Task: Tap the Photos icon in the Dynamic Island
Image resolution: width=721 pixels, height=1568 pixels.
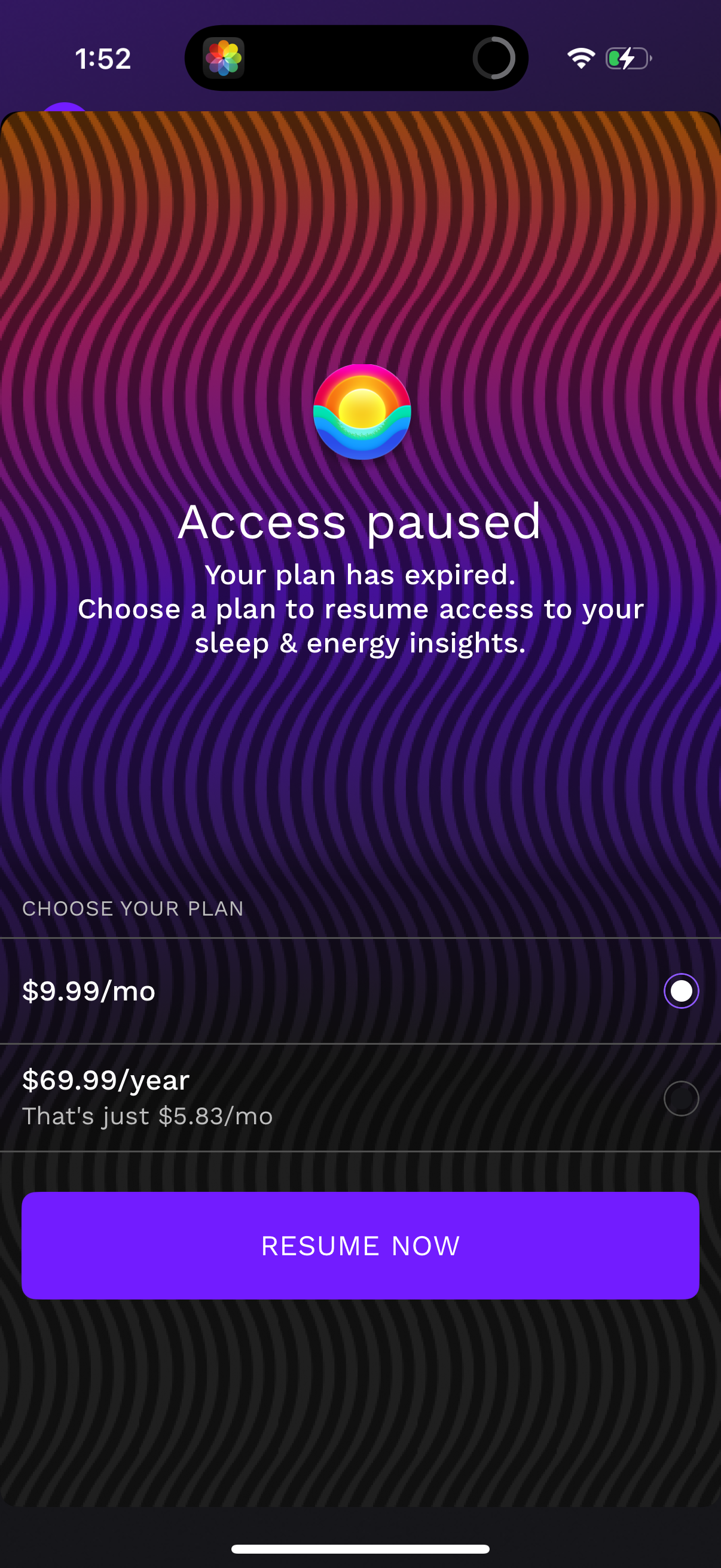Action: (x=225, y=58)
